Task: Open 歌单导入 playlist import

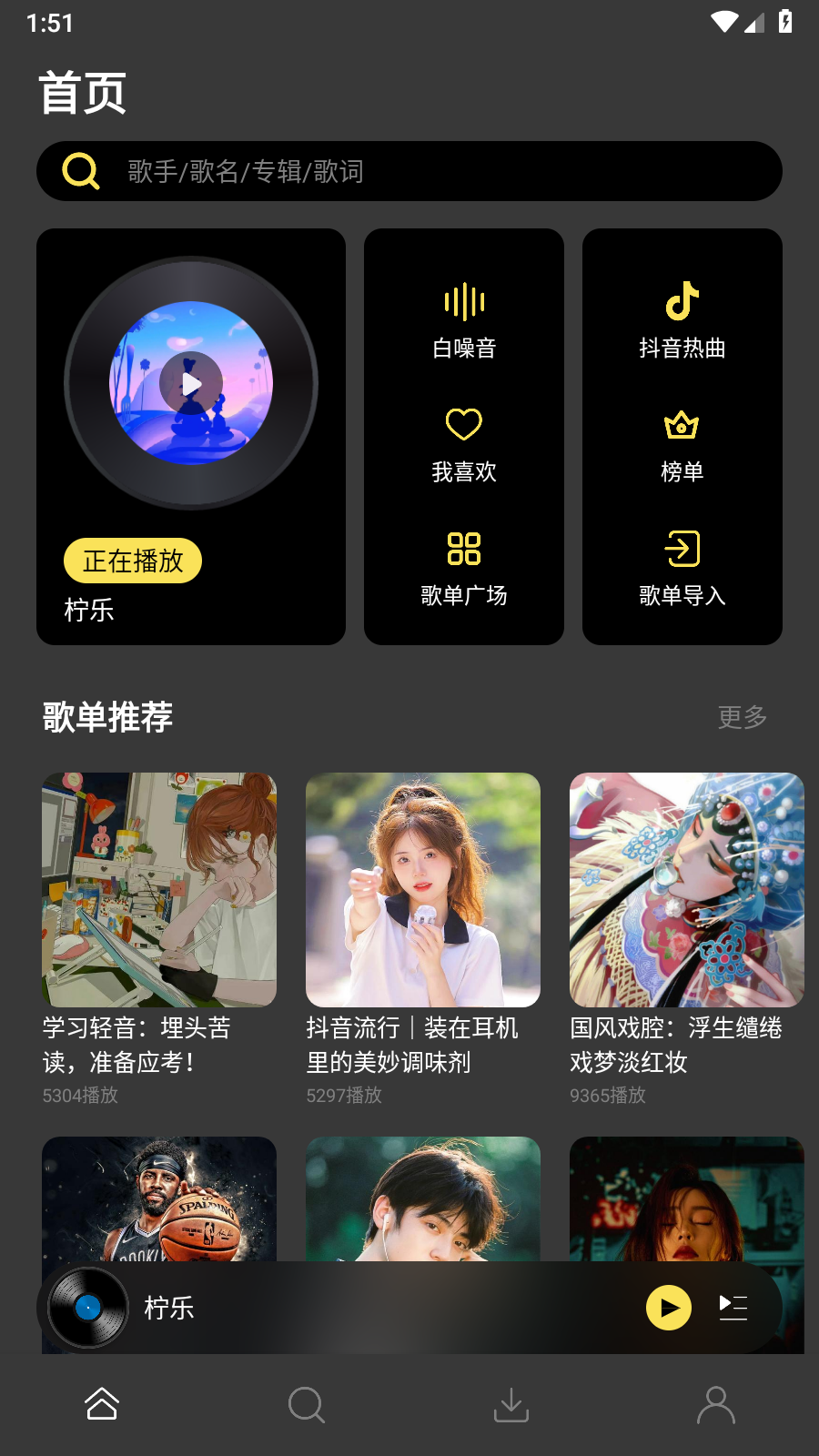Action: (682, 569)
